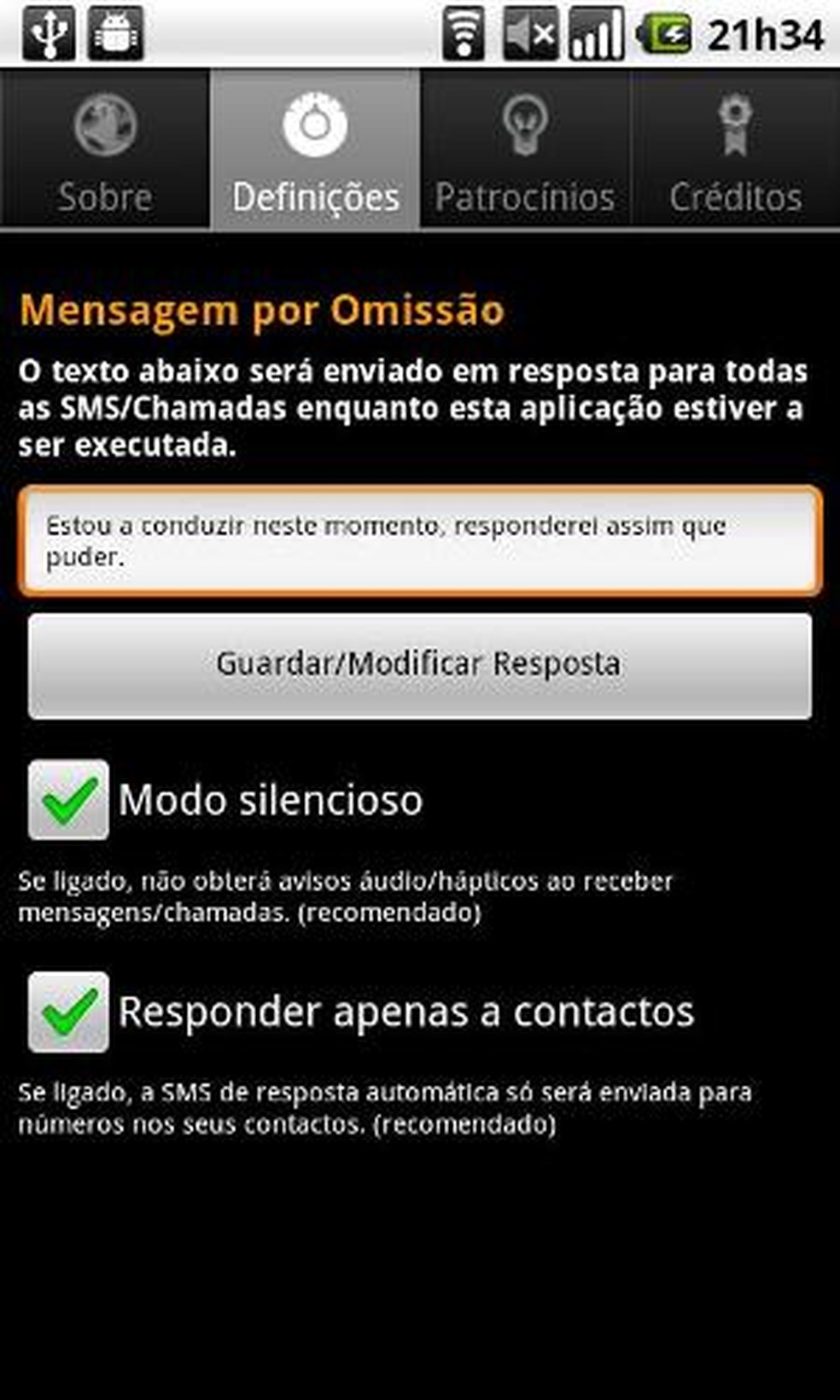Edit the default reply message text field
840x1400 pixels.
(x=419, y=540)
